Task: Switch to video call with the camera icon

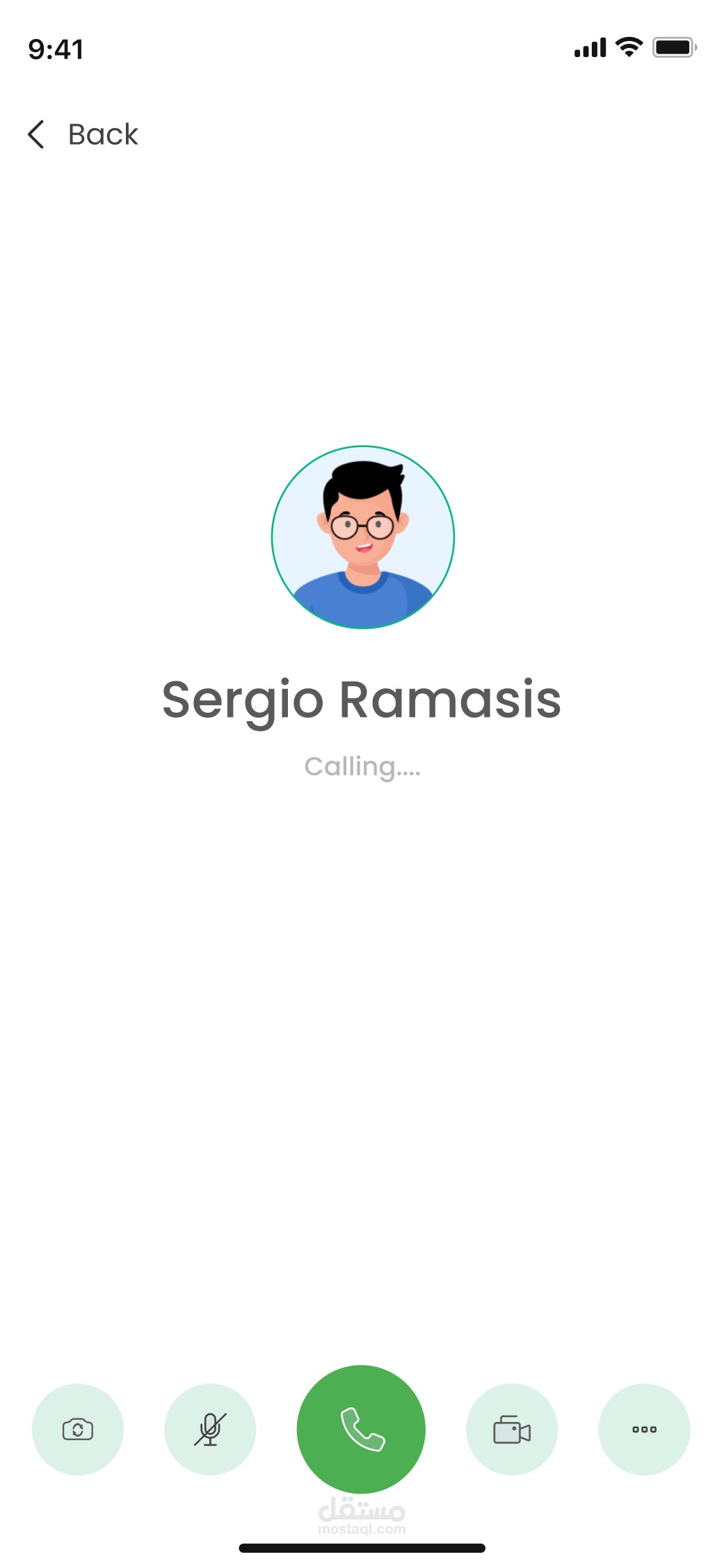Action: pos(512,1430)
